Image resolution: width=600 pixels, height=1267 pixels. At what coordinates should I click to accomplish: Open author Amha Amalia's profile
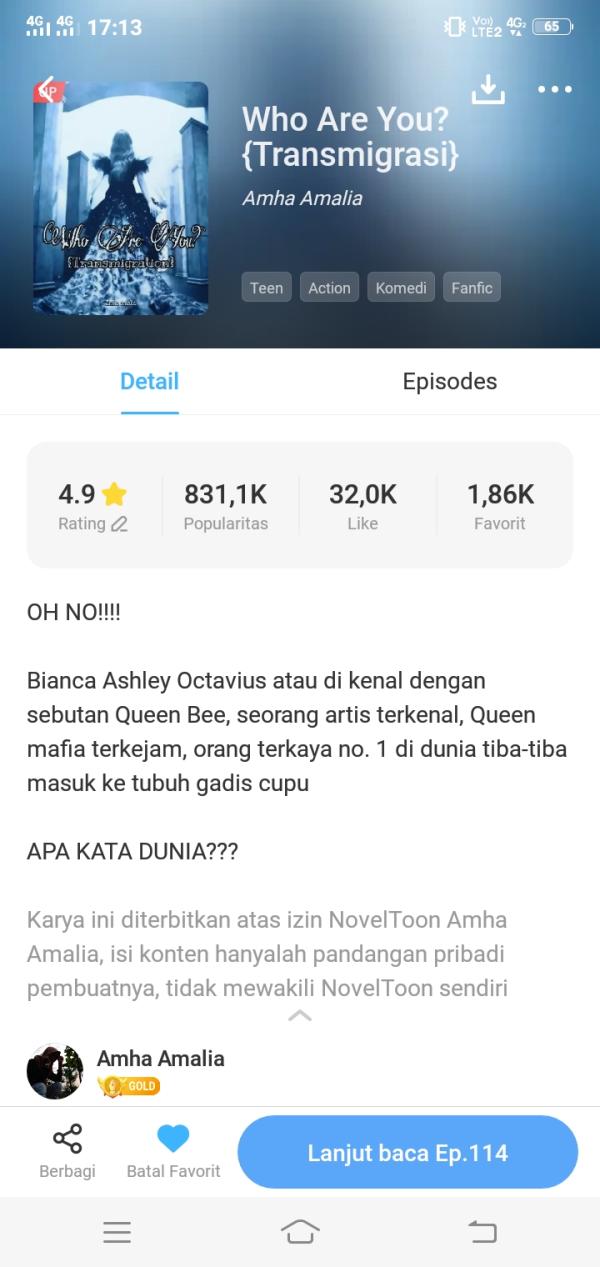[x=160, y=1059]
